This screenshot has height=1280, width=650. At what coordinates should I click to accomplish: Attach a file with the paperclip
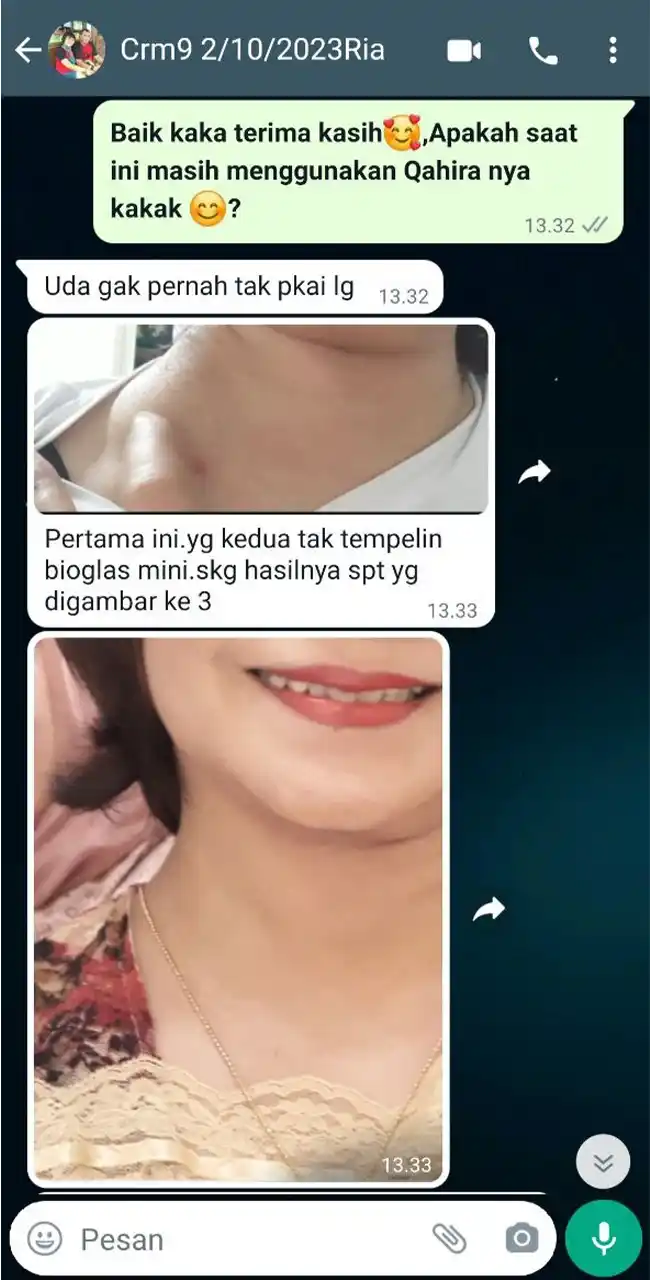[450, 1239]
